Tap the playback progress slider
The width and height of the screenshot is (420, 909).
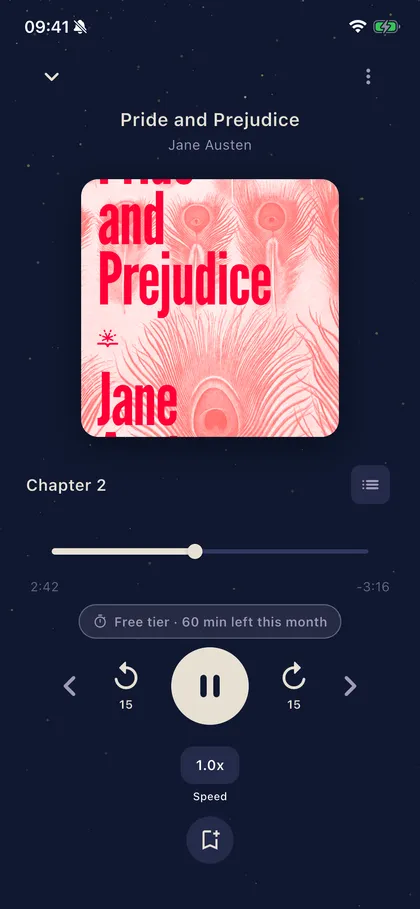(210, 551)
